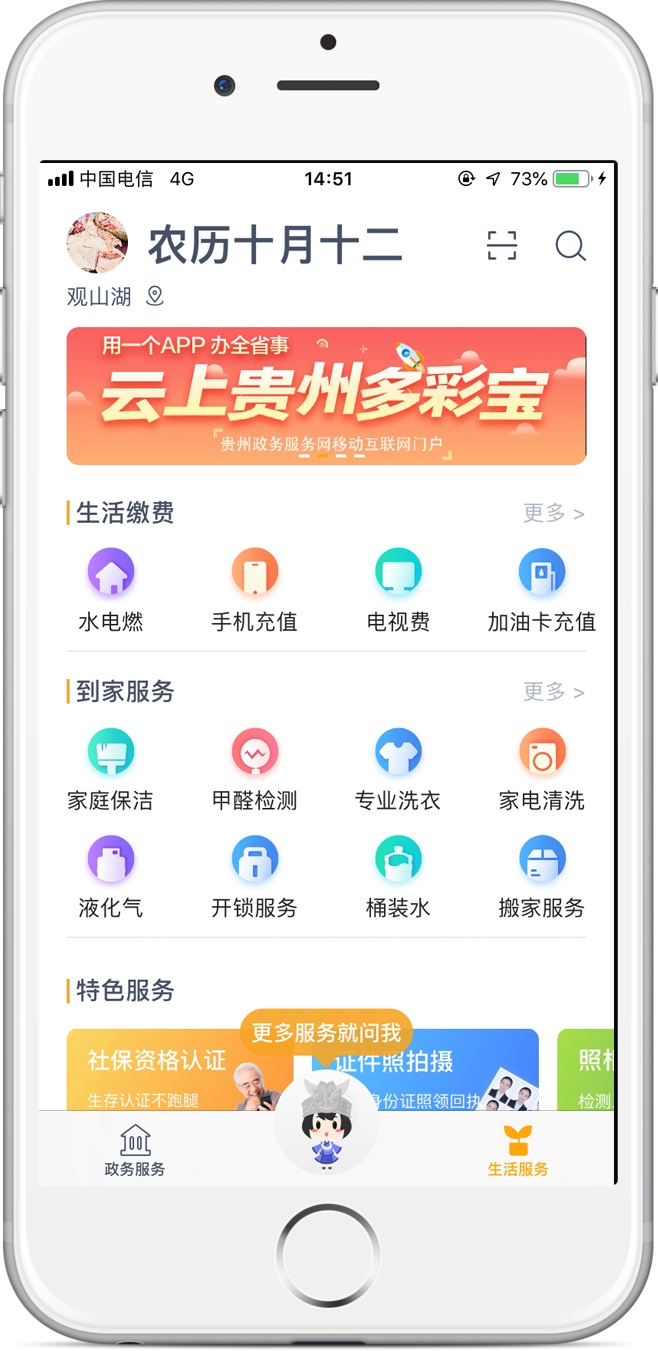This screenshot has width=658, height=1351.
Task: Select 甲醛检测
Action: point(254,770)
